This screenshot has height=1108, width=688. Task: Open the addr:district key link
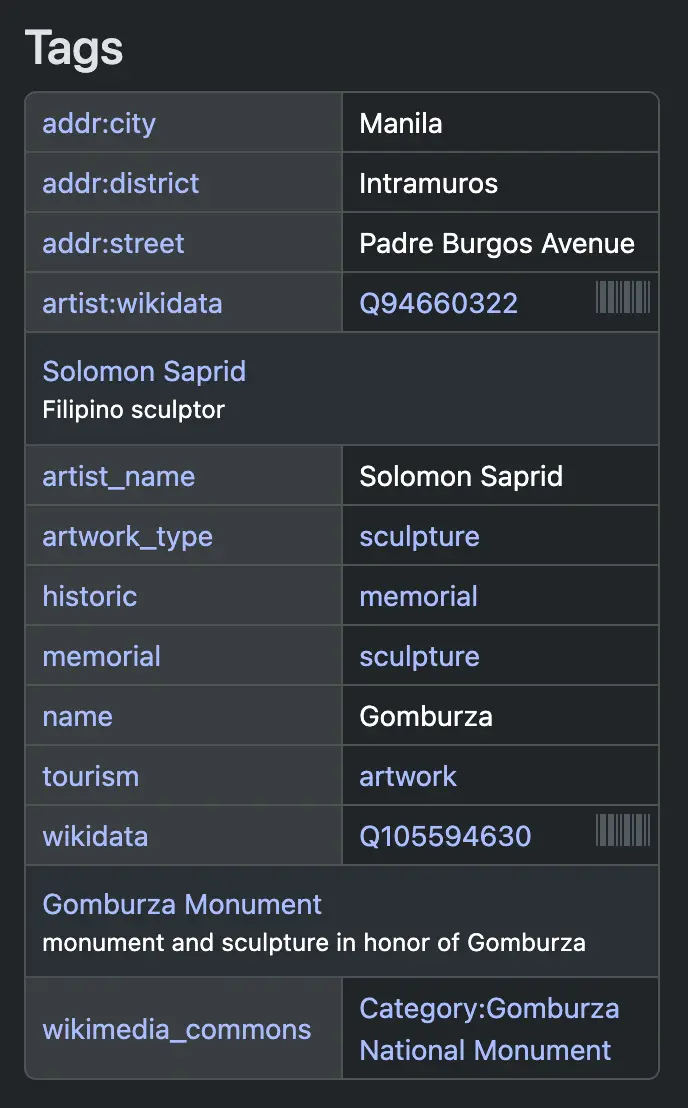pos(121,184)
